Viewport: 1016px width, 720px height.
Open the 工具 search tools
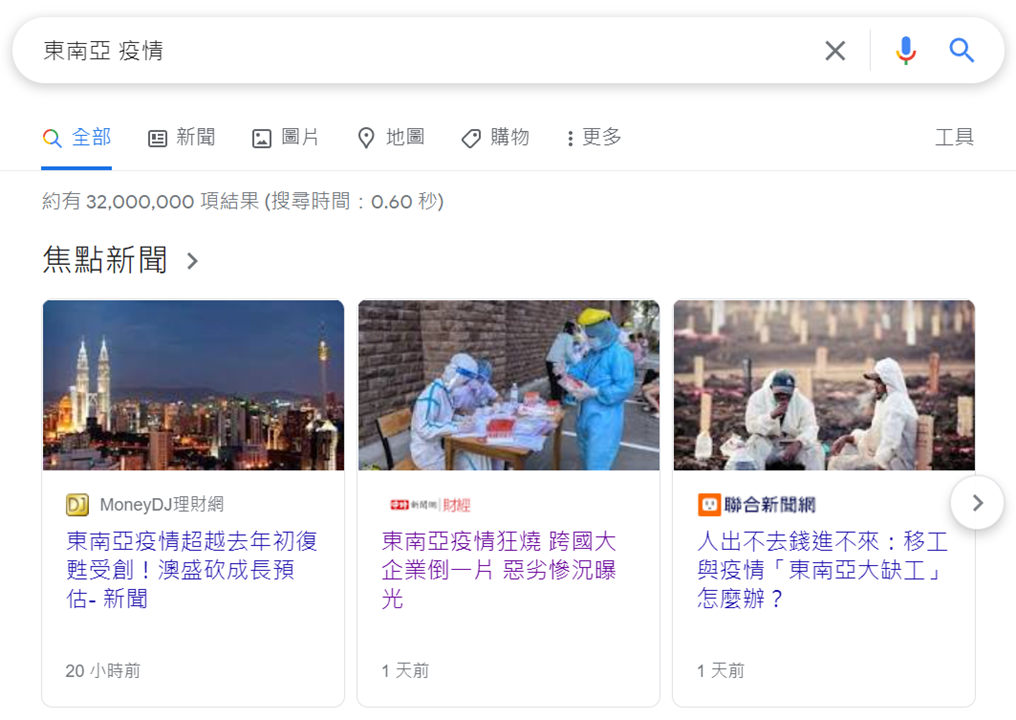pos(953,138)
